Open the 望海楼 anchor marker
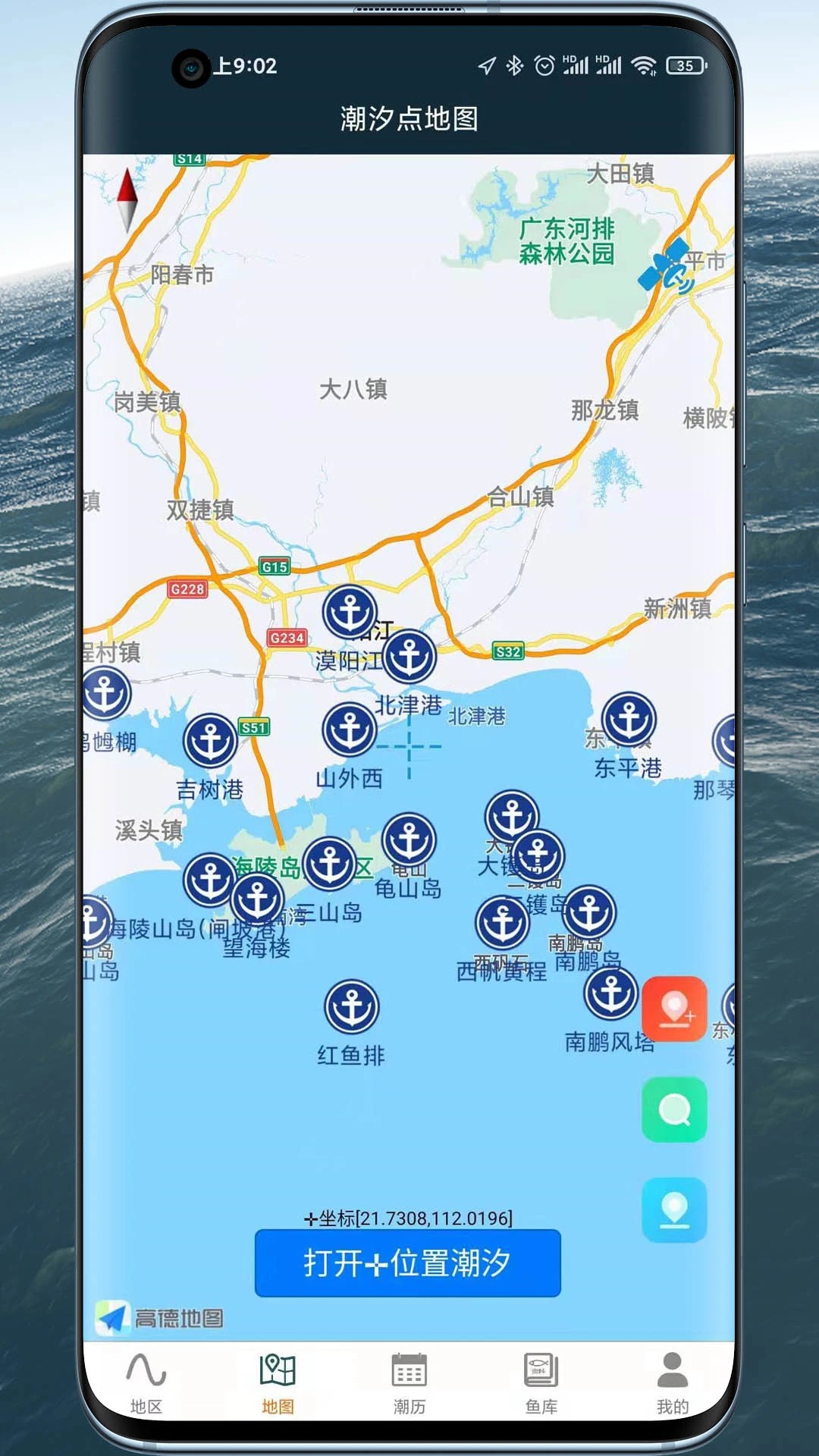The height and width of the screenshot is (1456, 819). [x=257, y=901]
